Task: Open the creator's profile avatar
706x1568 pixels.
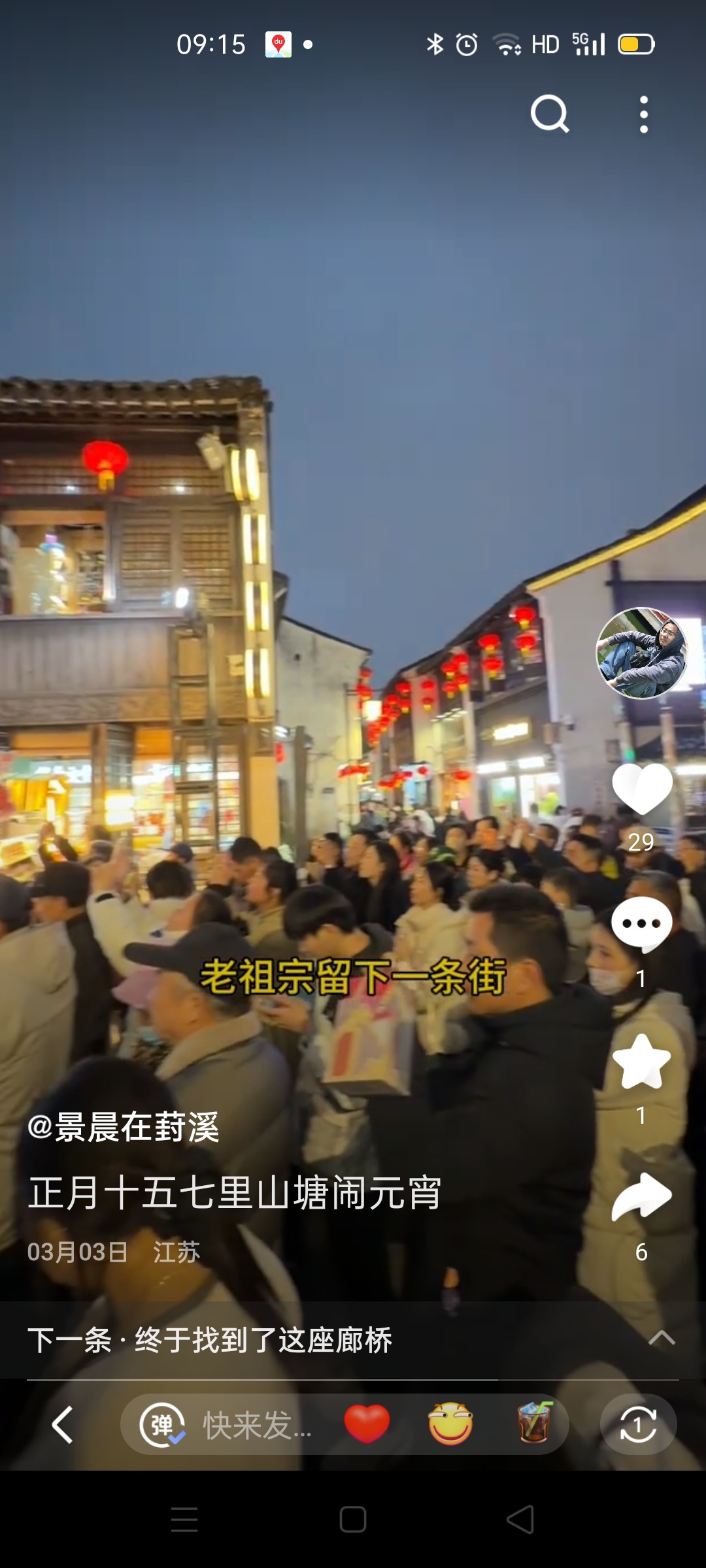Action: 641,653
